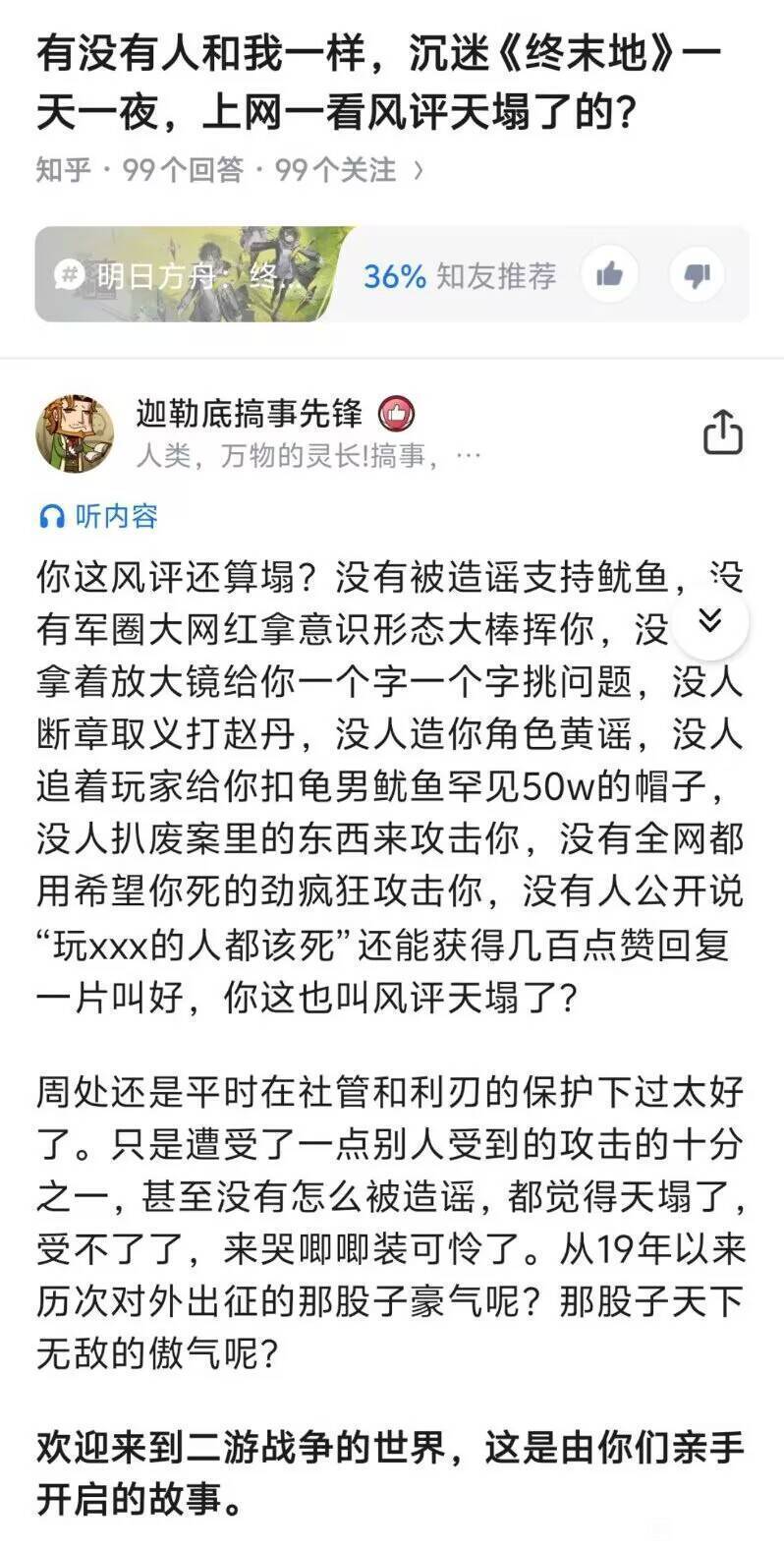The image size is (784, 1550).
Task: Share this answer via share icon
Action: (x=722, y=432)
